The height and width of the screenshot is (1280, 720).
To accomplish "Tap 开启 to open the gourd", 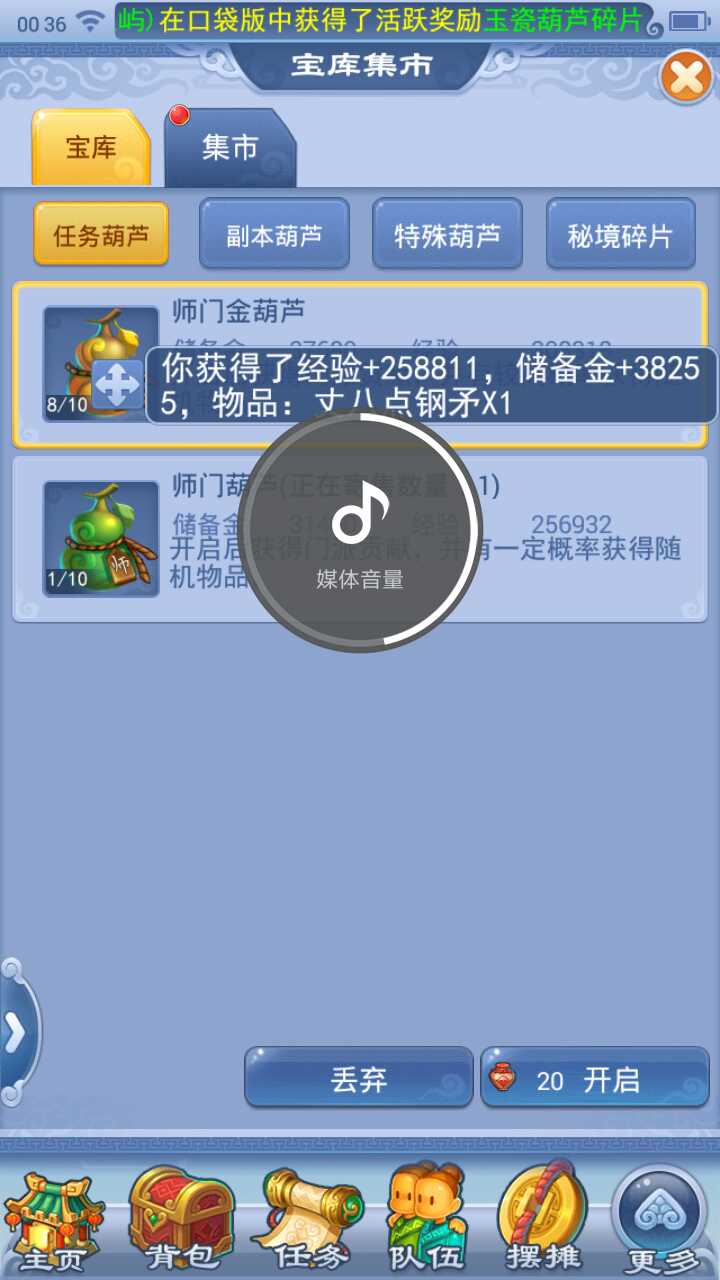I will (595, 1079).
